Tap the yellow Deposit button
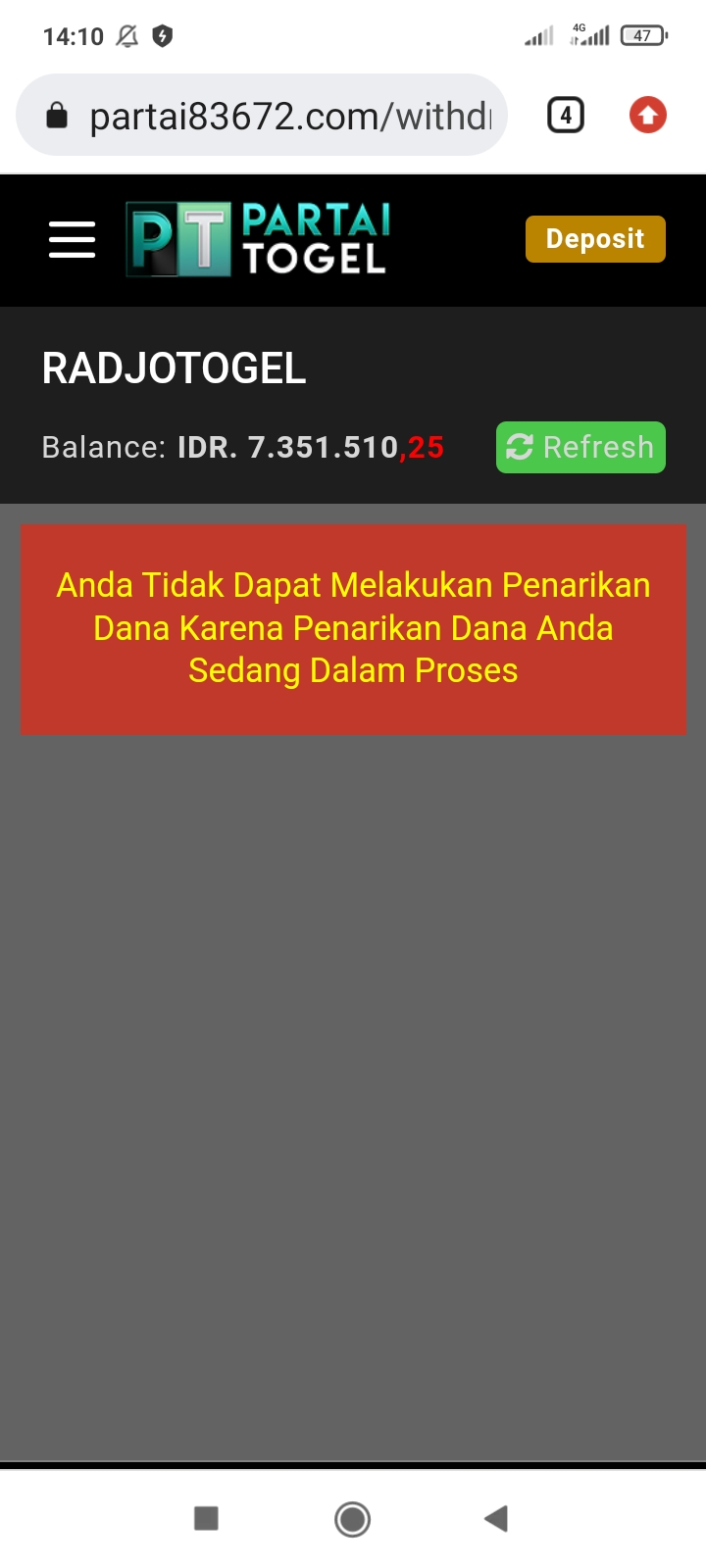 [x=595, y=239]
